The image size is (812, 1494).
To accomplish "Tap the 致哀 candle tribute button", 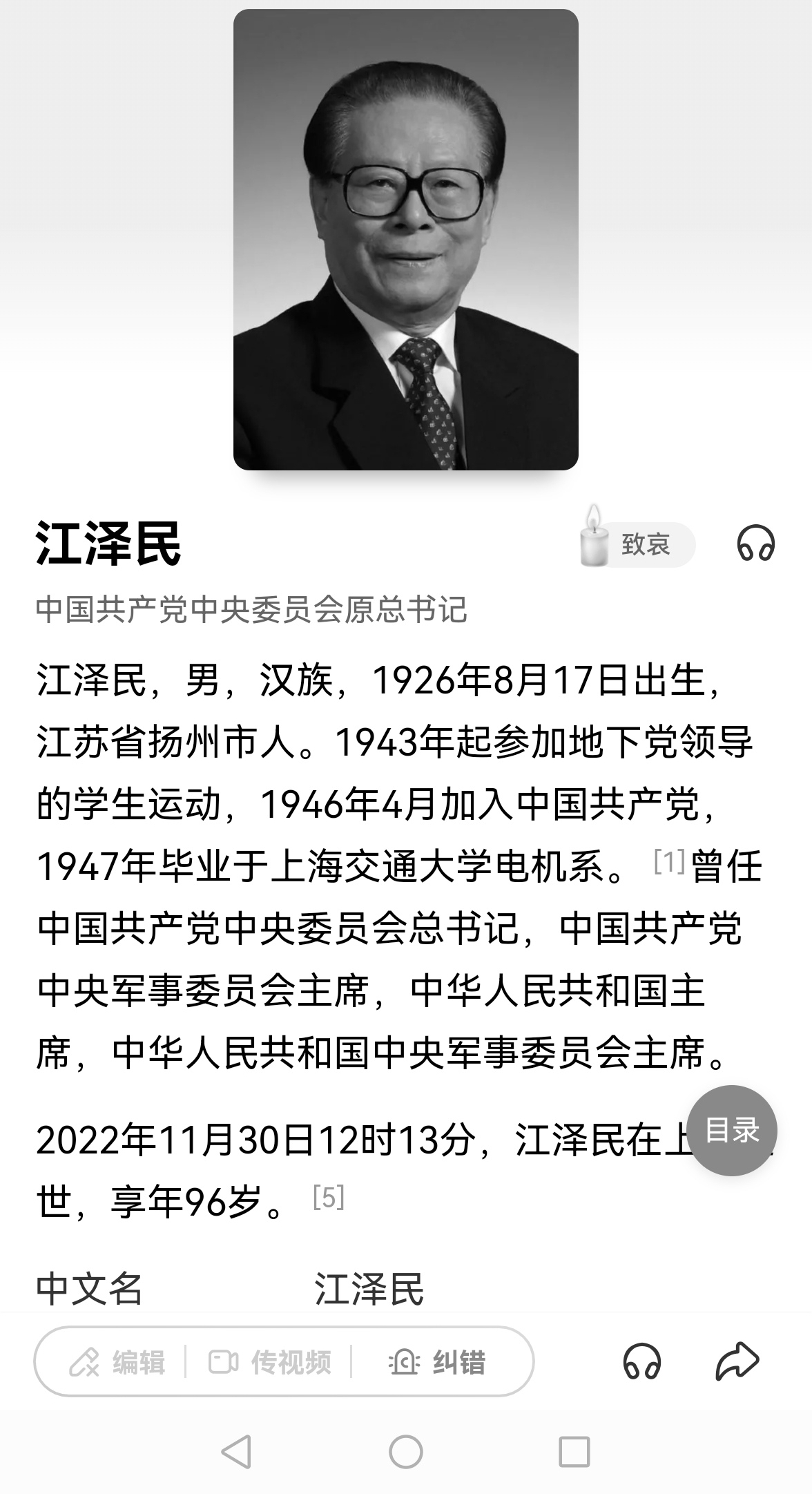I will coord(637,544).
